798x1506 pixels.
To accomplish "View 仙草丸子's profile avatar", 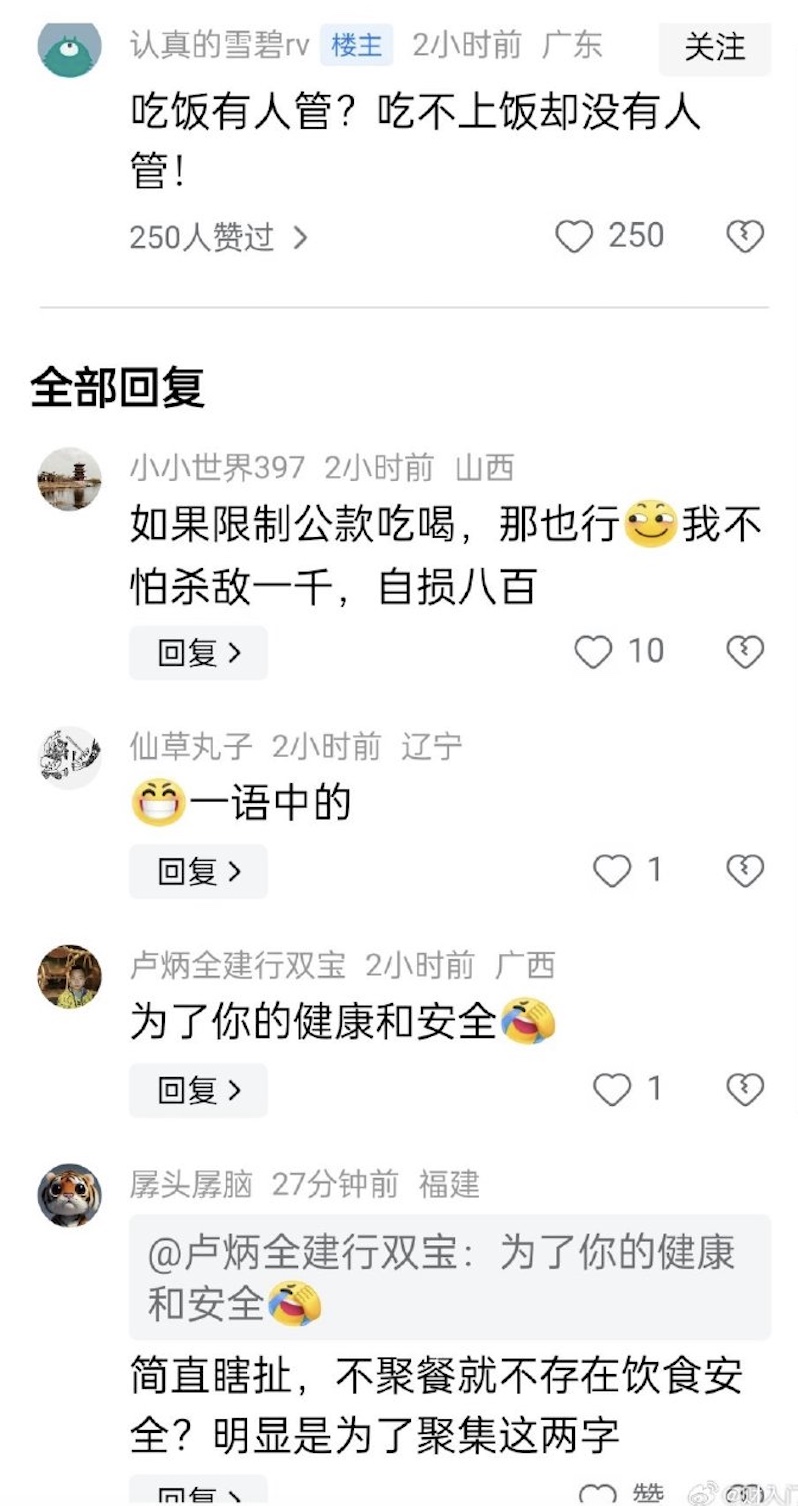I will [x=70, y=758].
